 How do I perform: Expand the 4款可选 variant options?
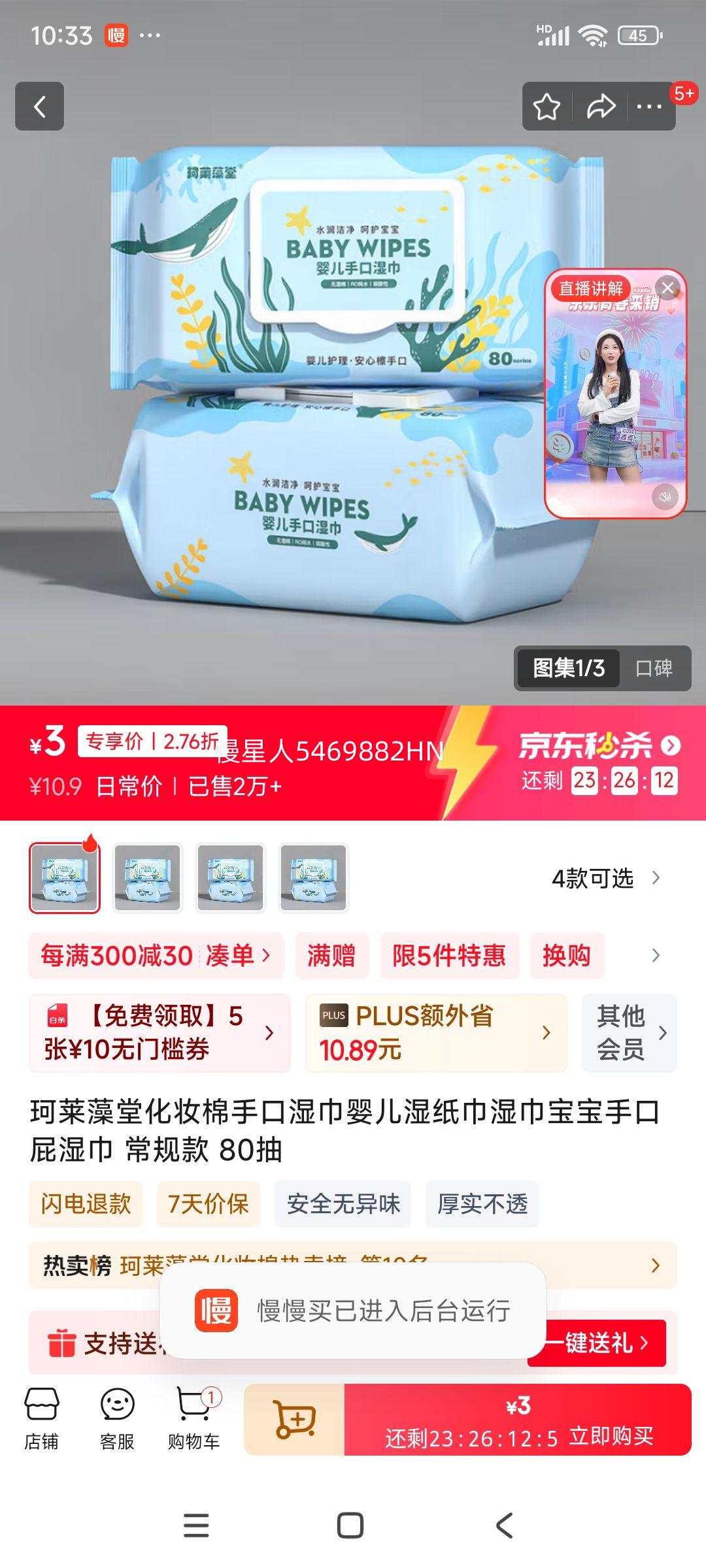pyautogui.click(x=605, y=879)
